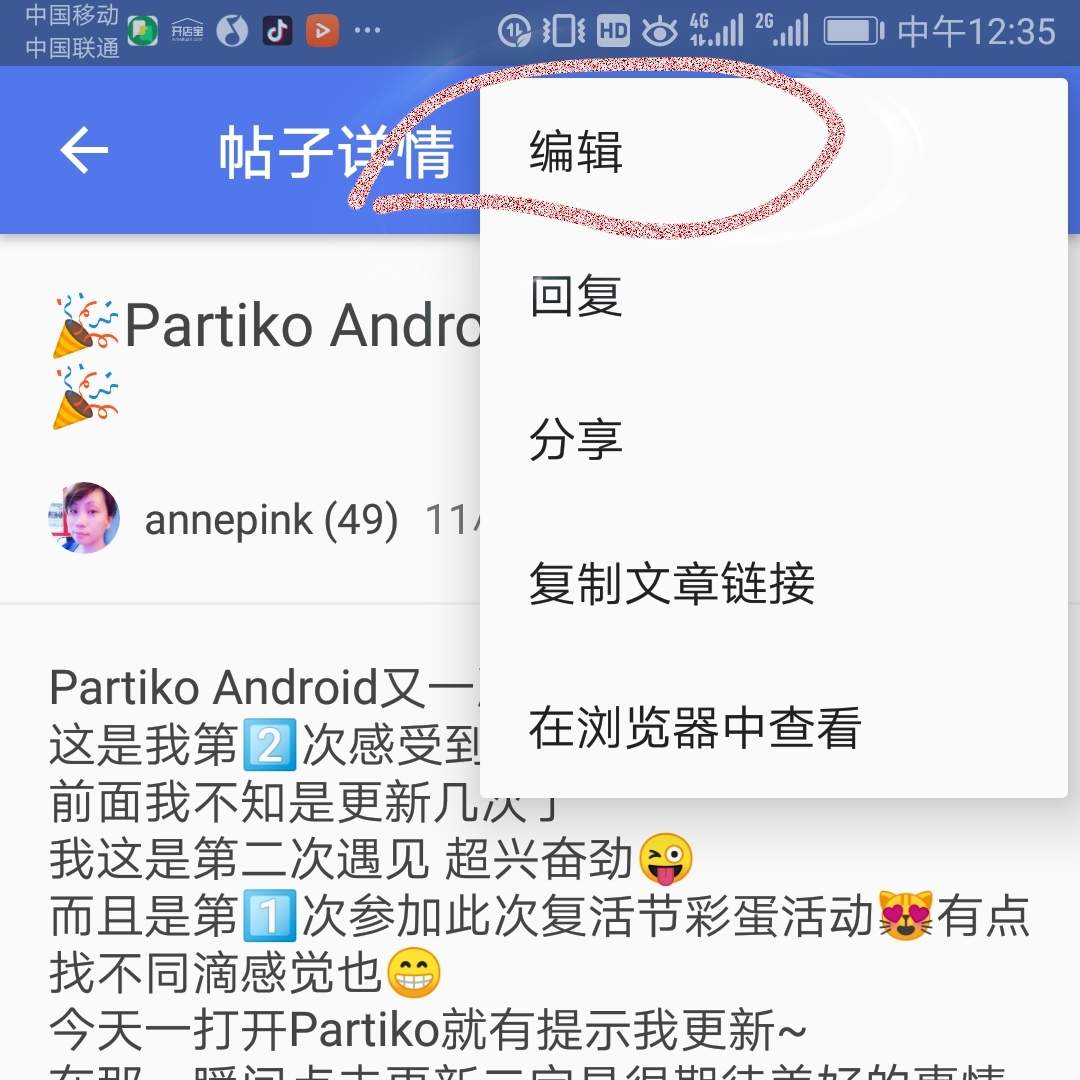Viewport: 1080px width, 1080px height.
Task: Choose 回复 from the menu
Action: [576, 296]
